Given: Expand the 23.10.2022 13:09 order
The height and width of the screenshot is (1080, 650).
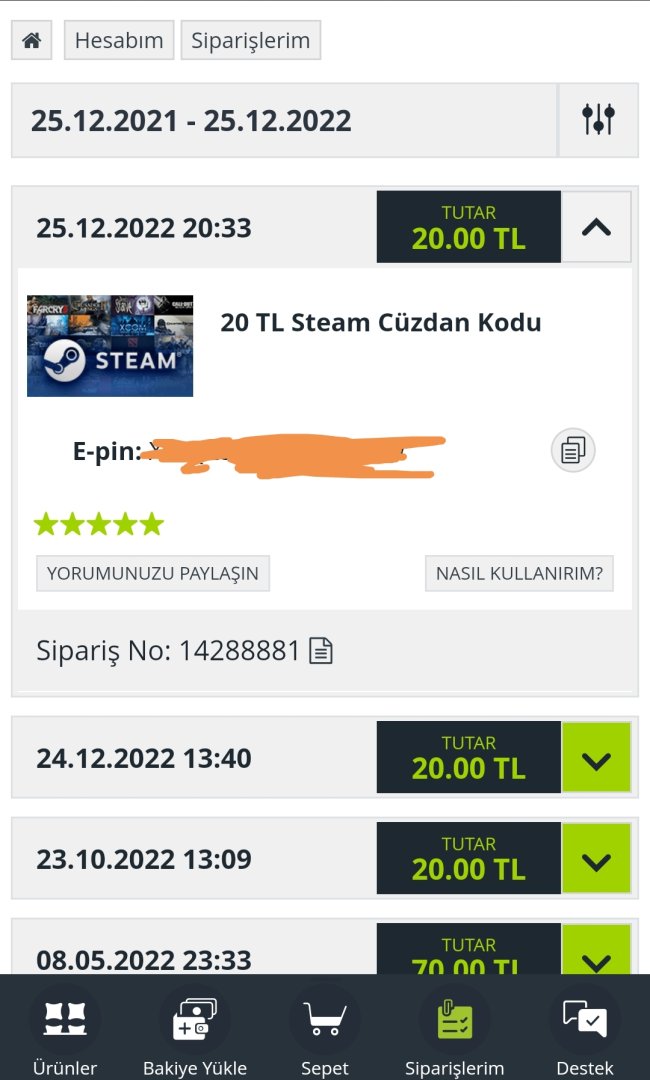Looking at the screenshot, I should pos(596,860).
